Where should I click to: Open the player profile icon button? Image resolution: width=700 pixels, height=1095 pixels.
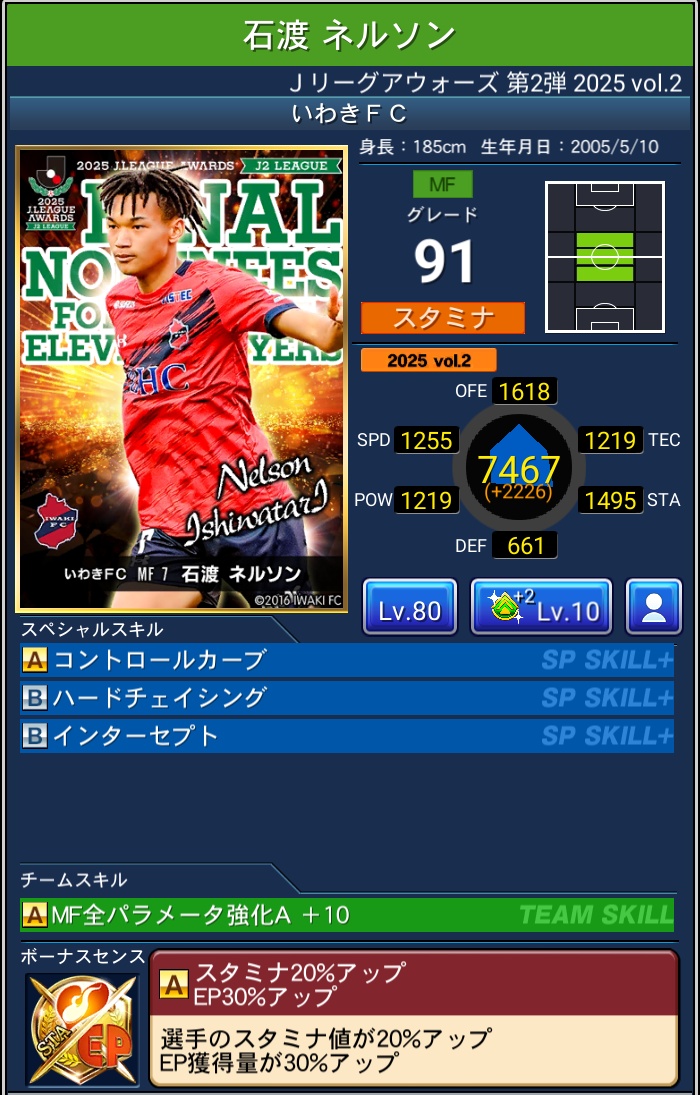pyautogui.click(x=654, y=607)
